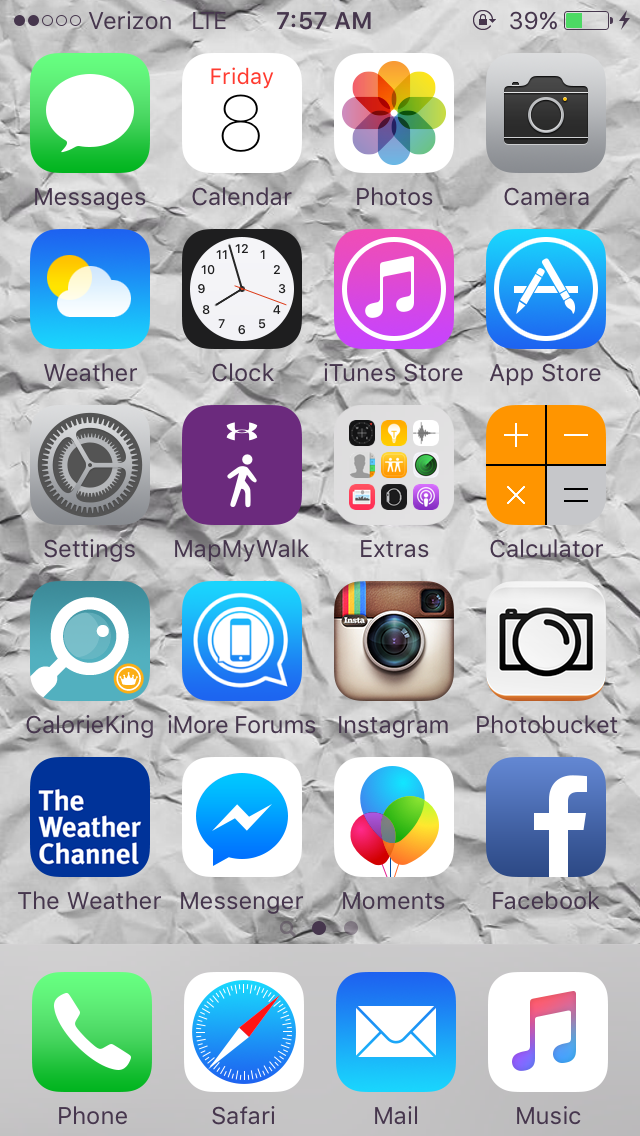Open the Extras folder
640x1136 pixels.
click(394, 465)
